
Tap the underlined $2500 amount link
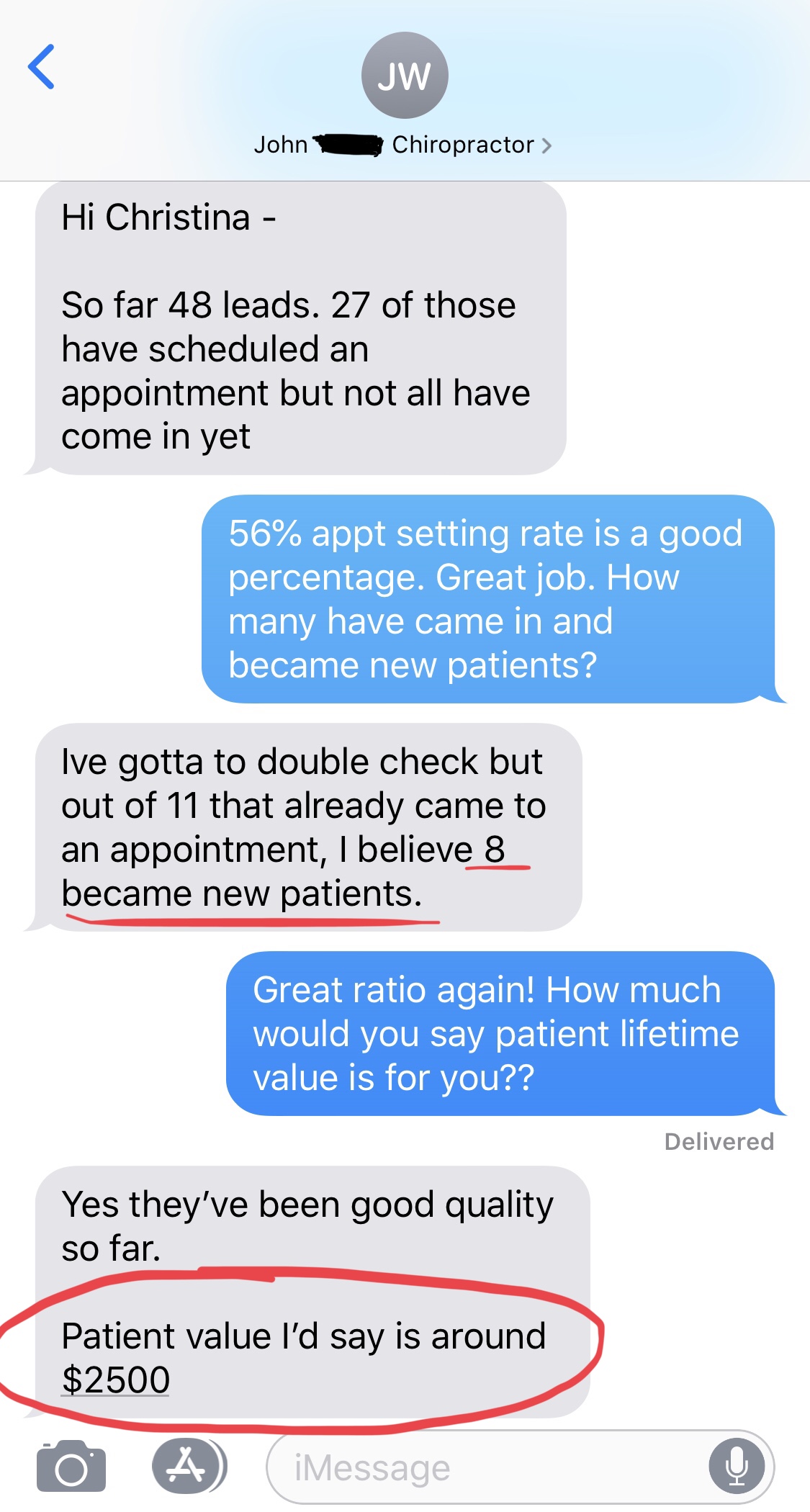coord(115,1380)
